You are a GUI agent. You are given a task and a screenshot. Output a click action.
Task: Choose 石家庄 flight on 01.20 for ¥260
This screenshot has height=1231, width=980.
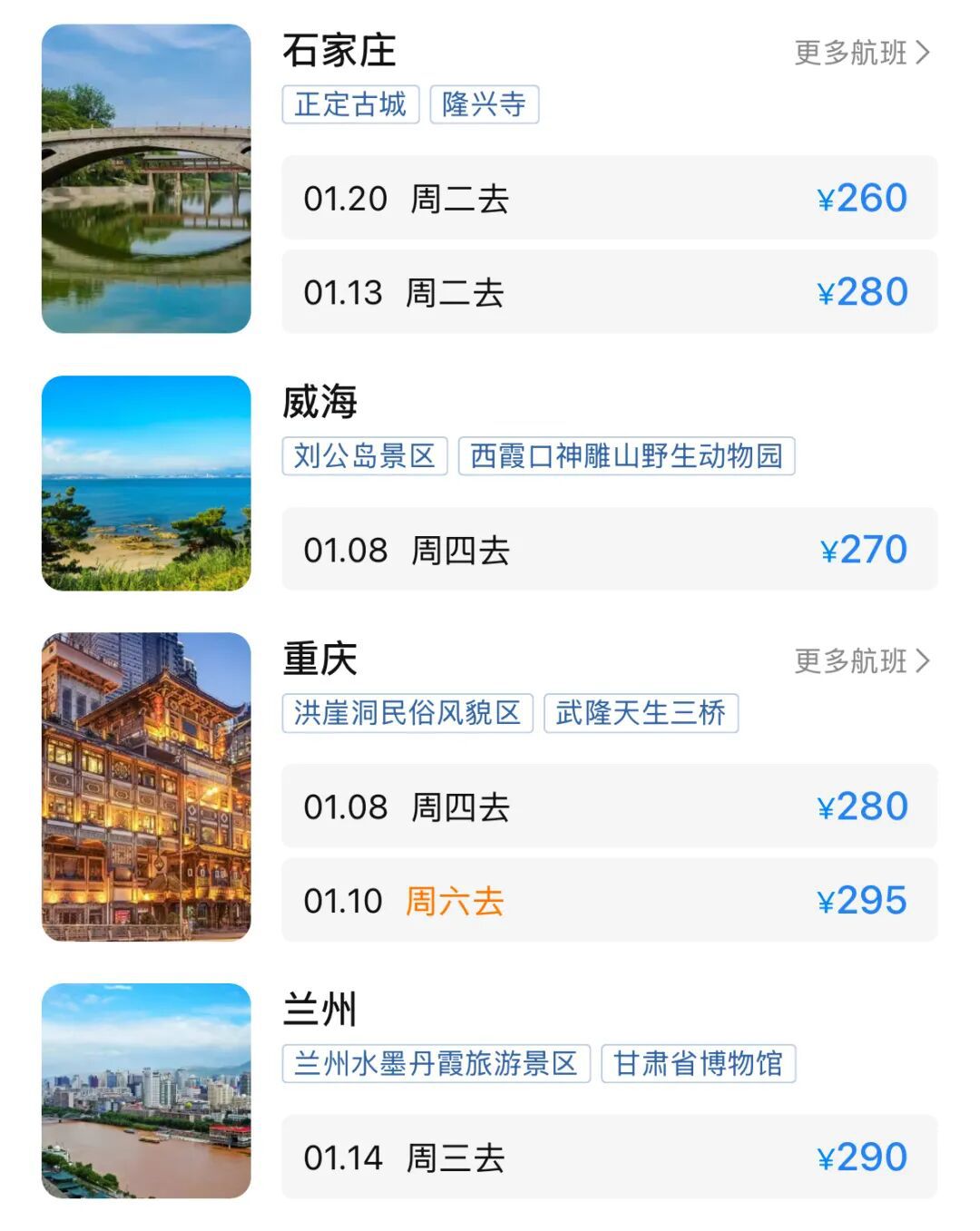tap(609, 198)
